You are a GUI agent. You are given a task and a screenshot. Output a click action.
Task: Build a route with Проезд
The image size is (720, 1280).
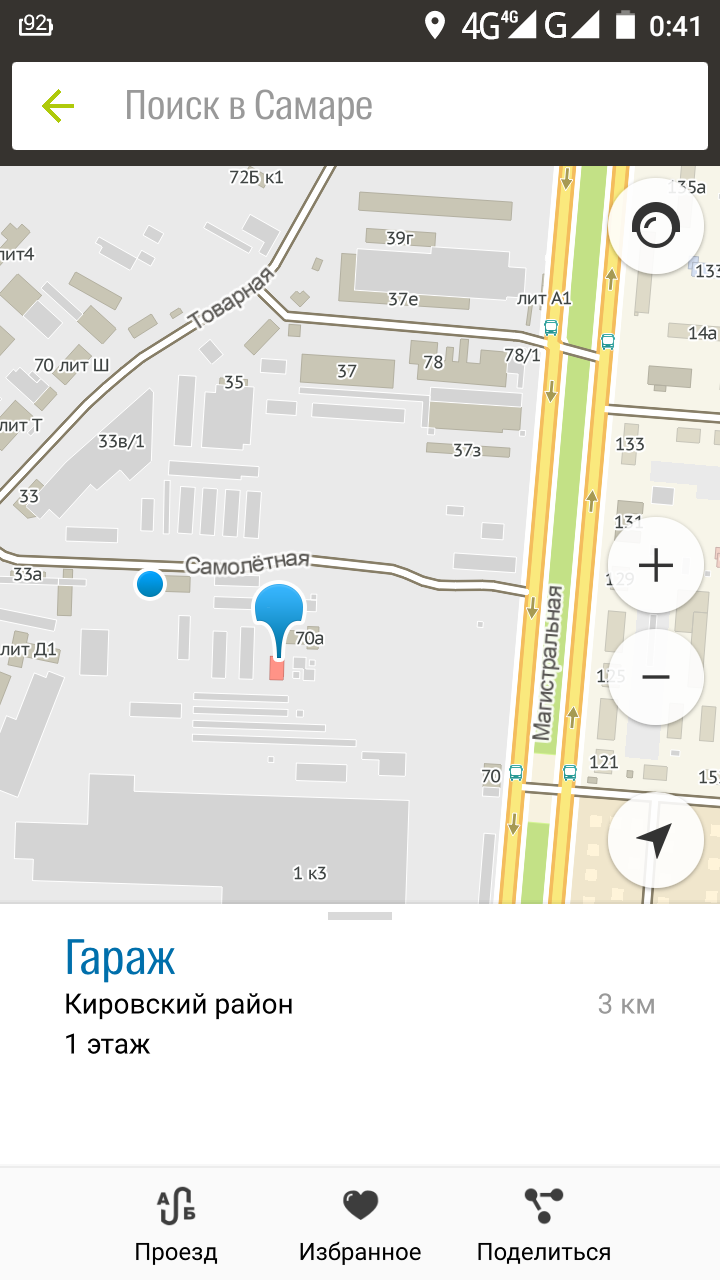coord(176,1225)
